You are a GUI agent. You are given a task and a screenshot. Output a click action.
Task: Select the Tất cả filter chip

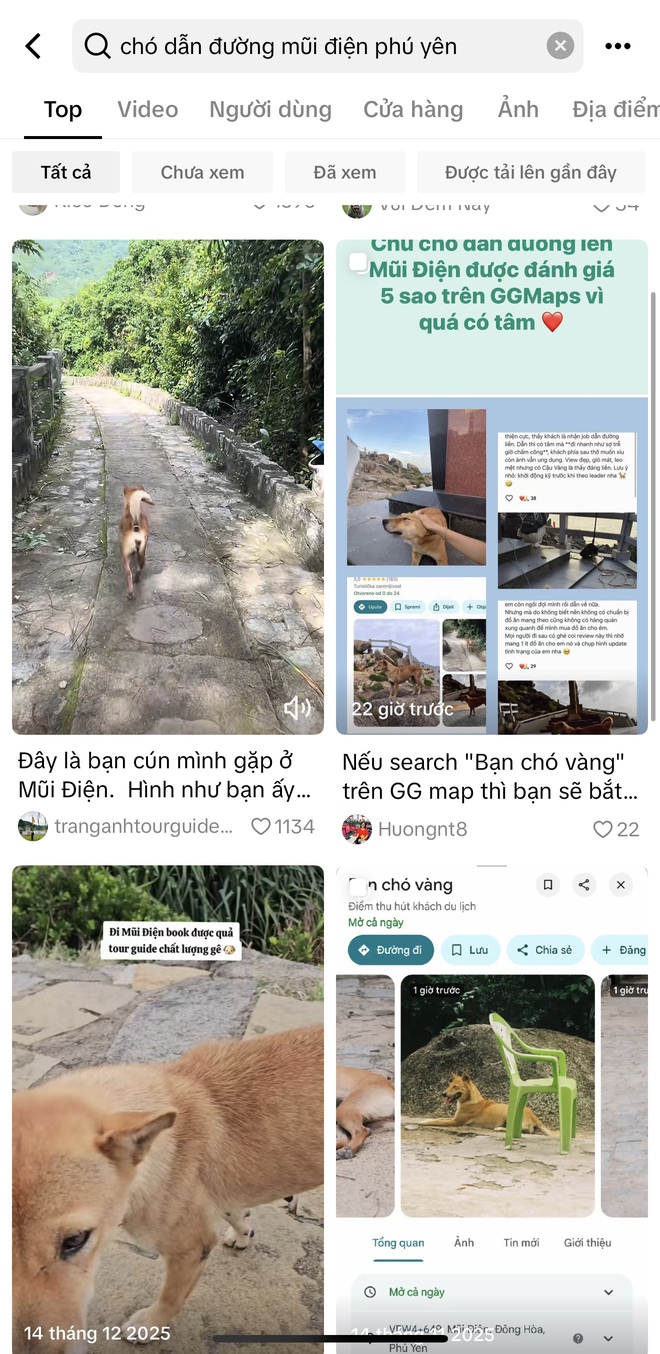[x=66, y=172]
